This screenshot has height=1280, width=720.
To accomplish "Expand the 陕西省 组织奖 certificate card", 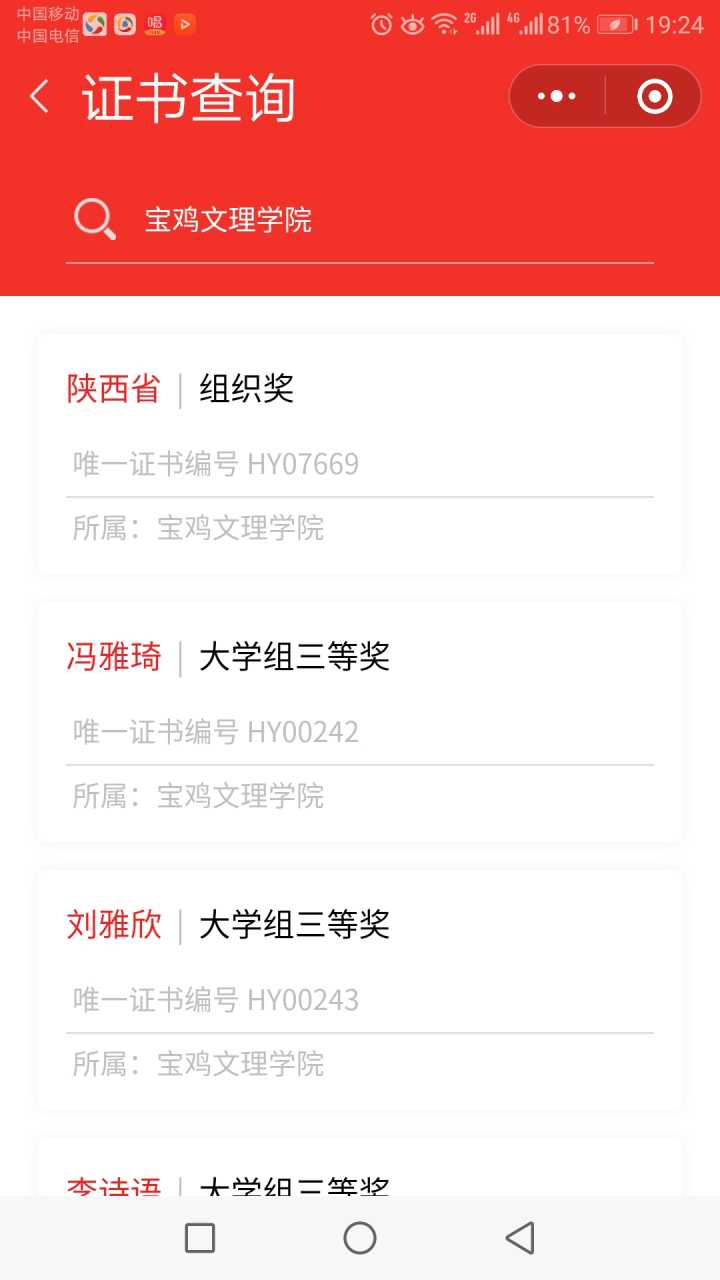I will (360, 455).
